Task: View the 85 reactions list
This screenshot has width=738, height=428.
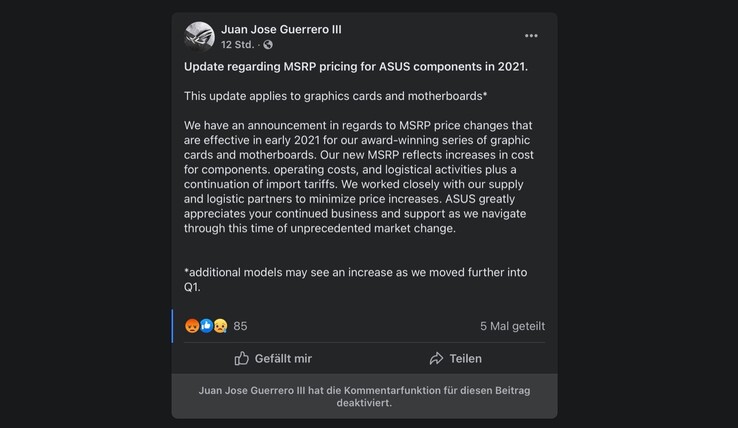Action: [240, 326]
